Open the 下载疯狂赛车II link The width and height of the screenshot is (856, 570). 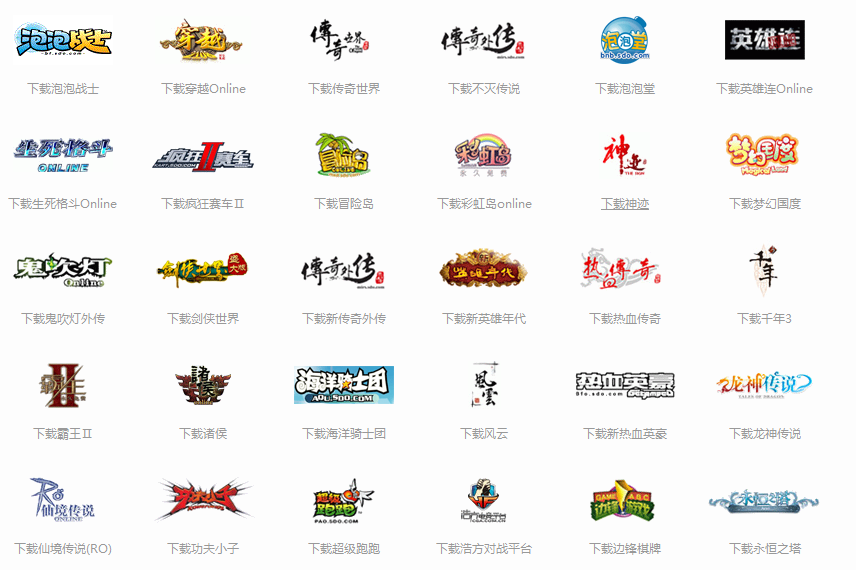[x=203, y=204]
